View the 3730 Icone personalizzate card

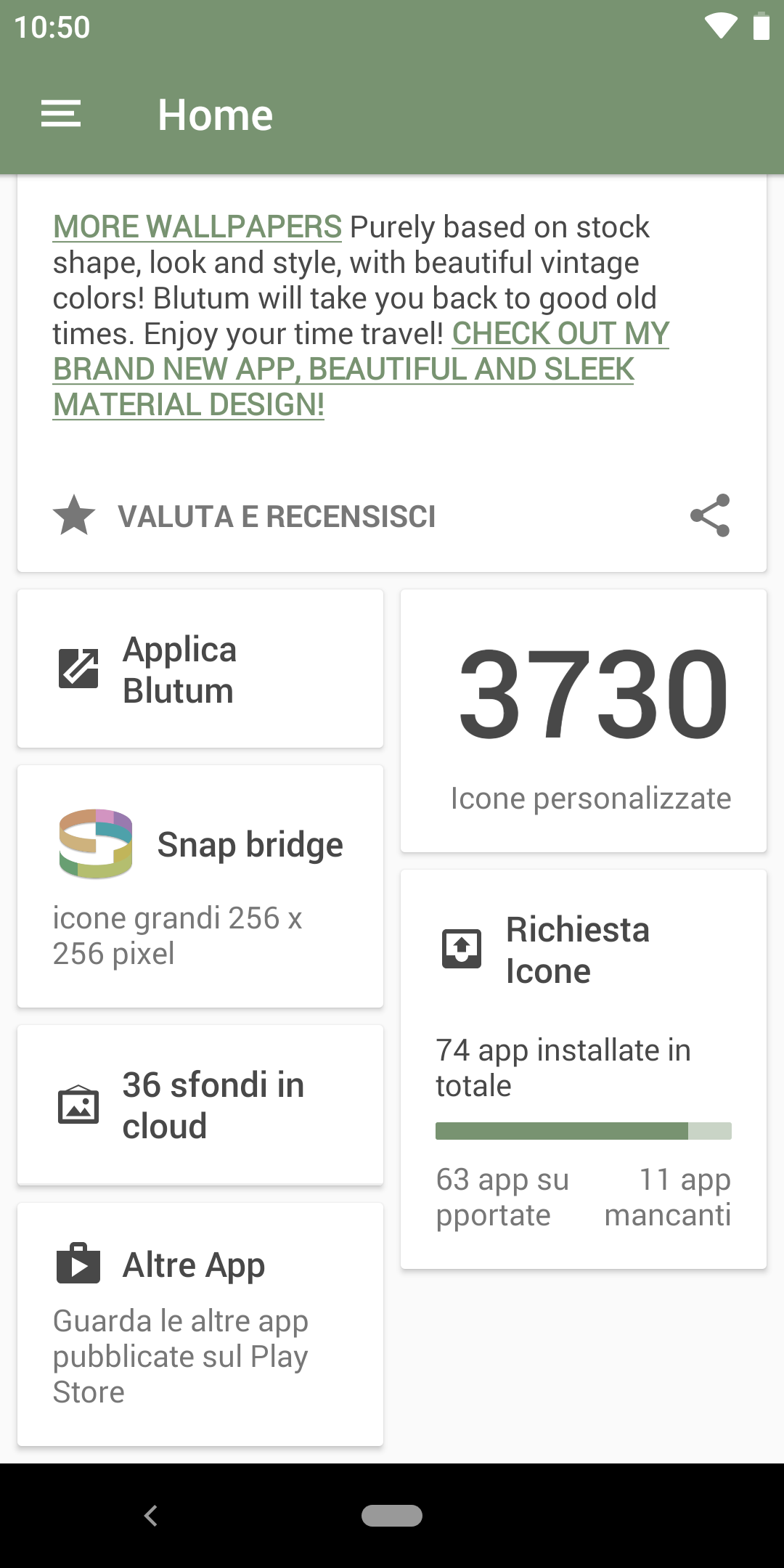[584, 721]
